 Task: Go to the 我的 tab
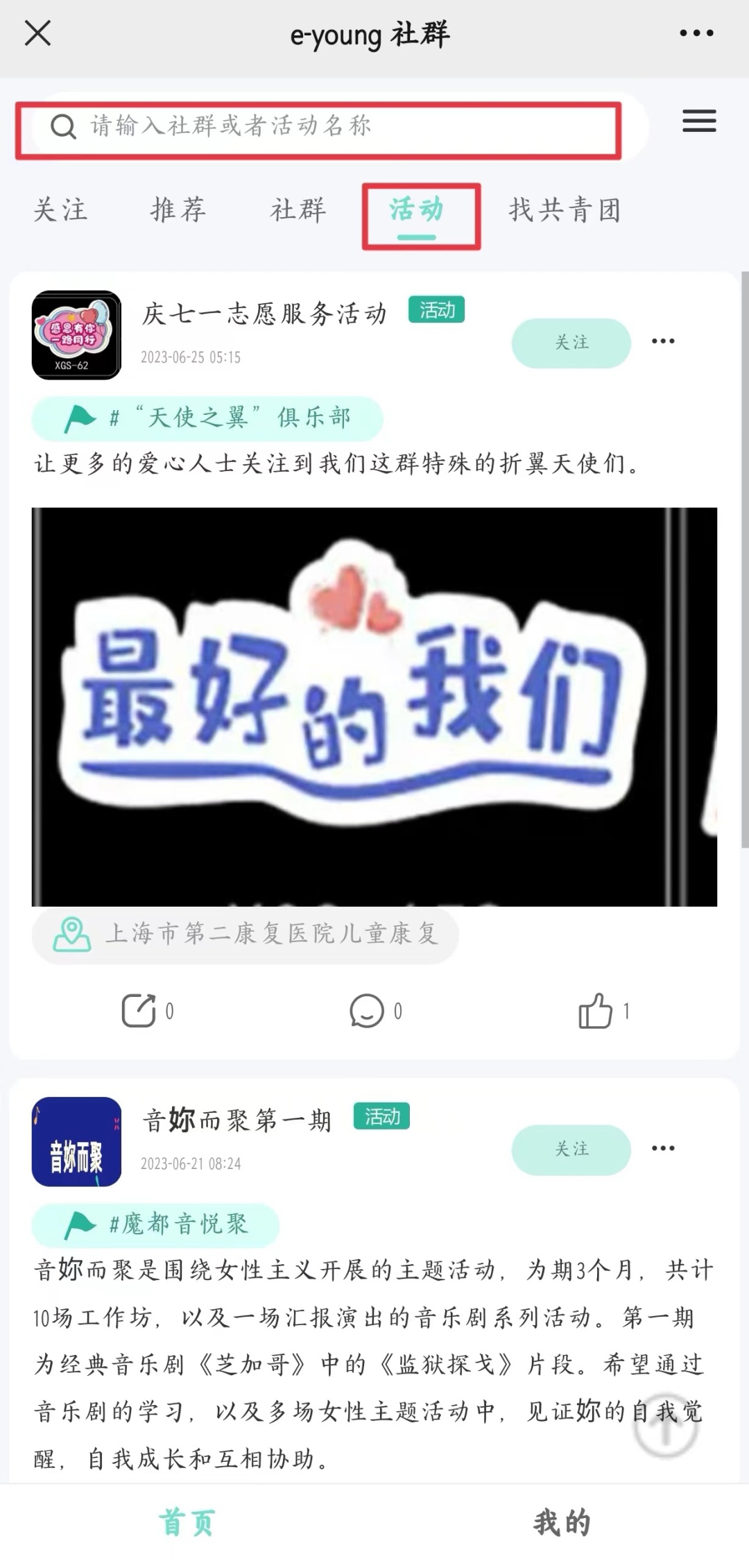pyautogui.click(x=561, y=1522)
